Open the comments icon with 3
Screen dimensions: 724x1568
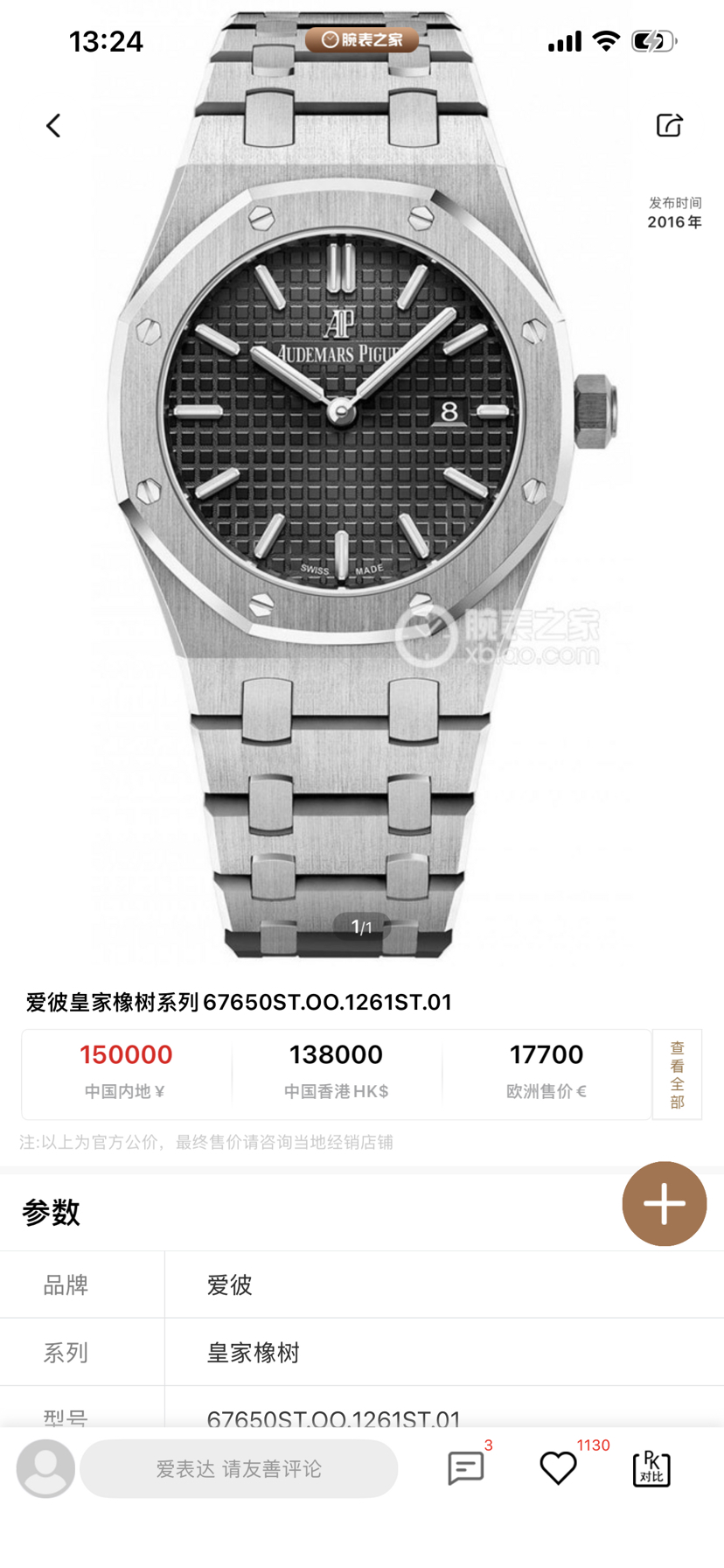tap(466, 1468)
